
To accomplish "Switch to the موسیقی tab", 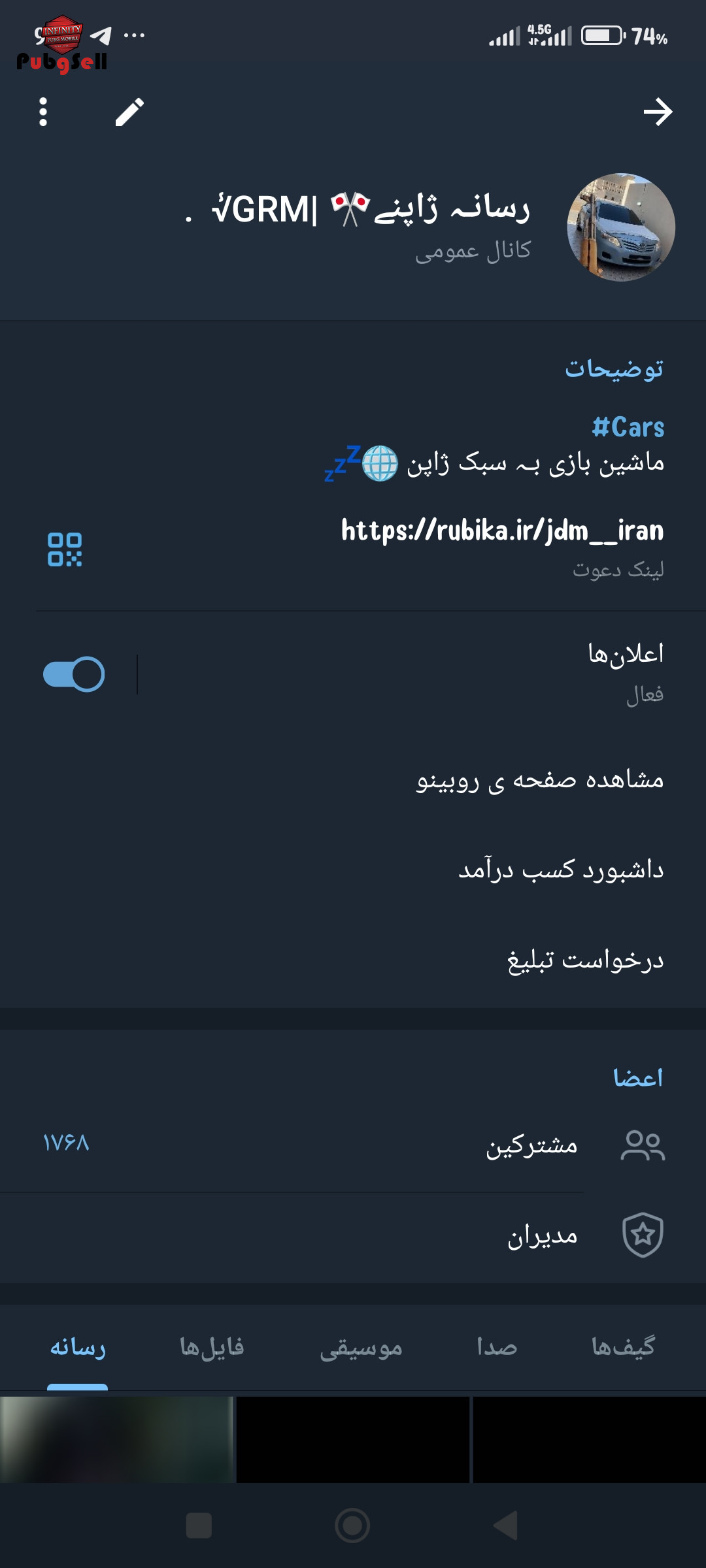I will pyautogui.click(x=361, y=1348).
